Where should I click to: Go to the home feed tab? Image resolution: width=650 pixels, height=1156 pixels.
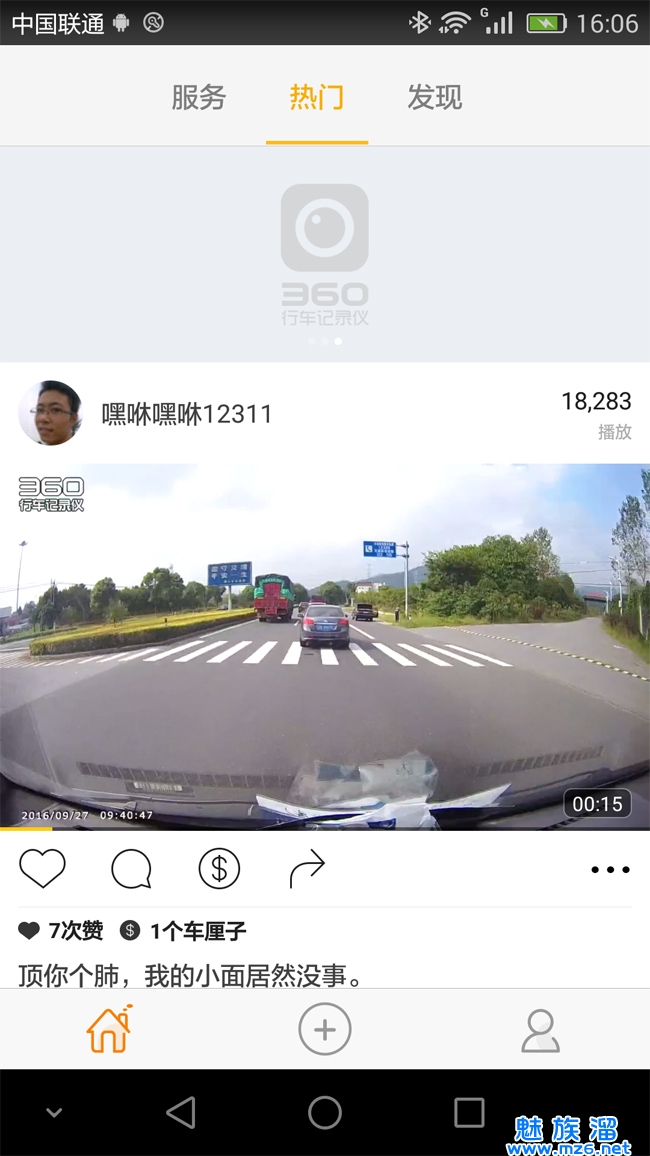[x=109, y=1029]
